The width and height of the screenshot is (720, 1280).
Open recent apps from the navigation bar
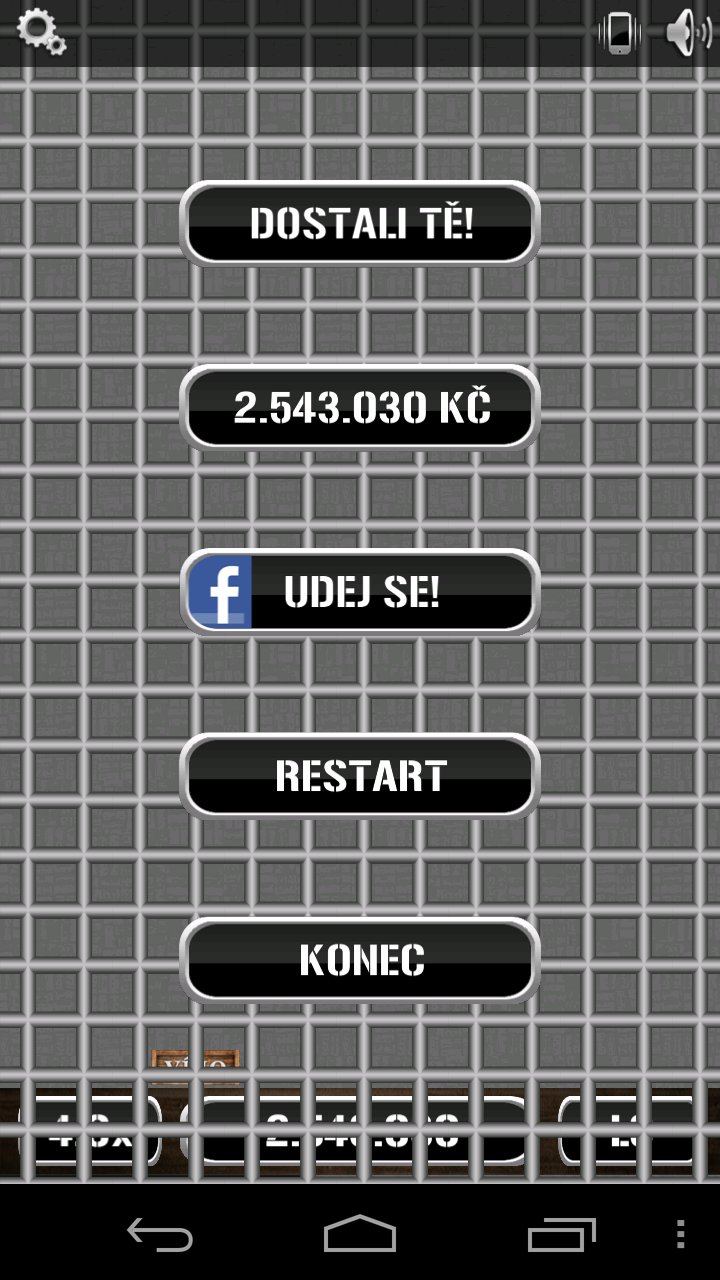[561, 1234]
